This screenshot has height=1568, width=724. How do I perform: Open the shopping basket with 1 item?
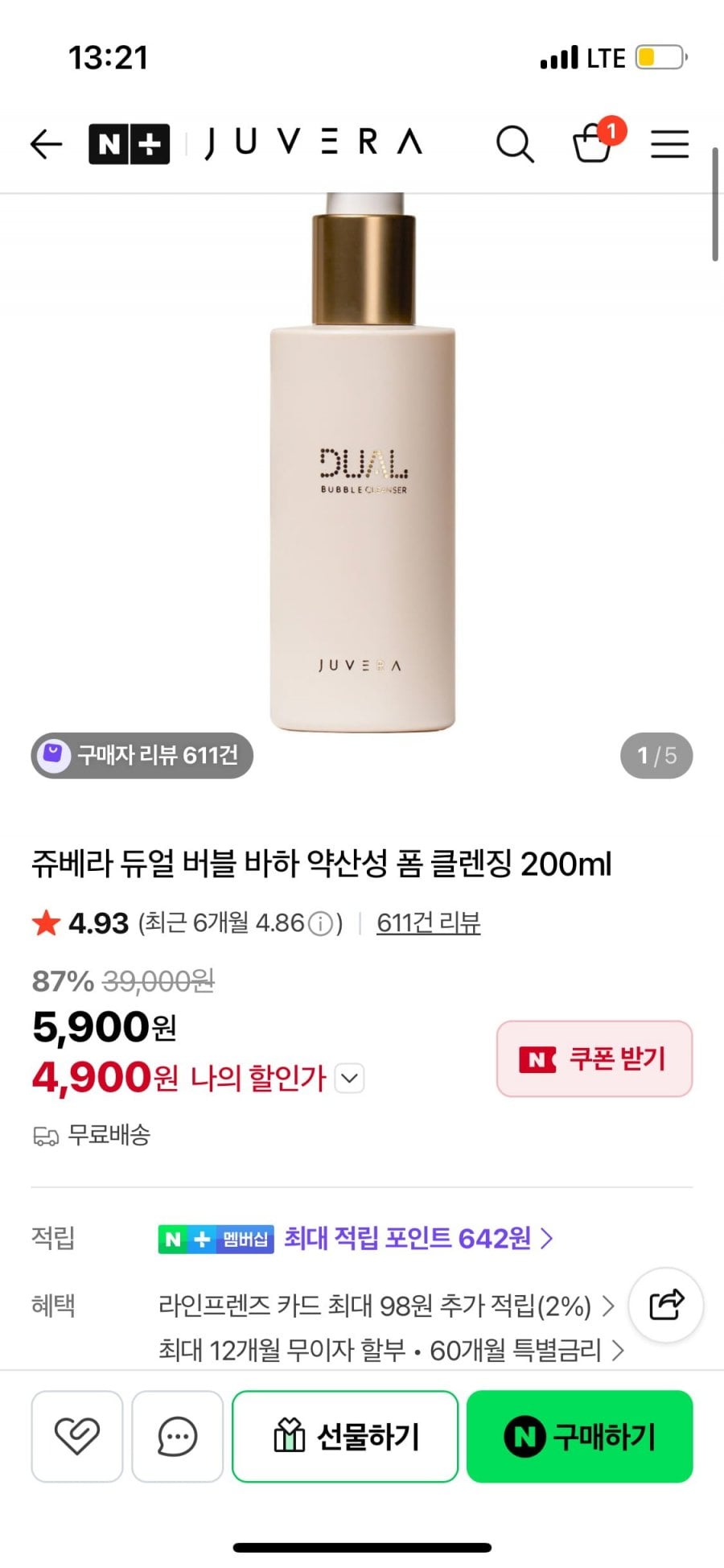pyautogui.click(x=593, y=143)
